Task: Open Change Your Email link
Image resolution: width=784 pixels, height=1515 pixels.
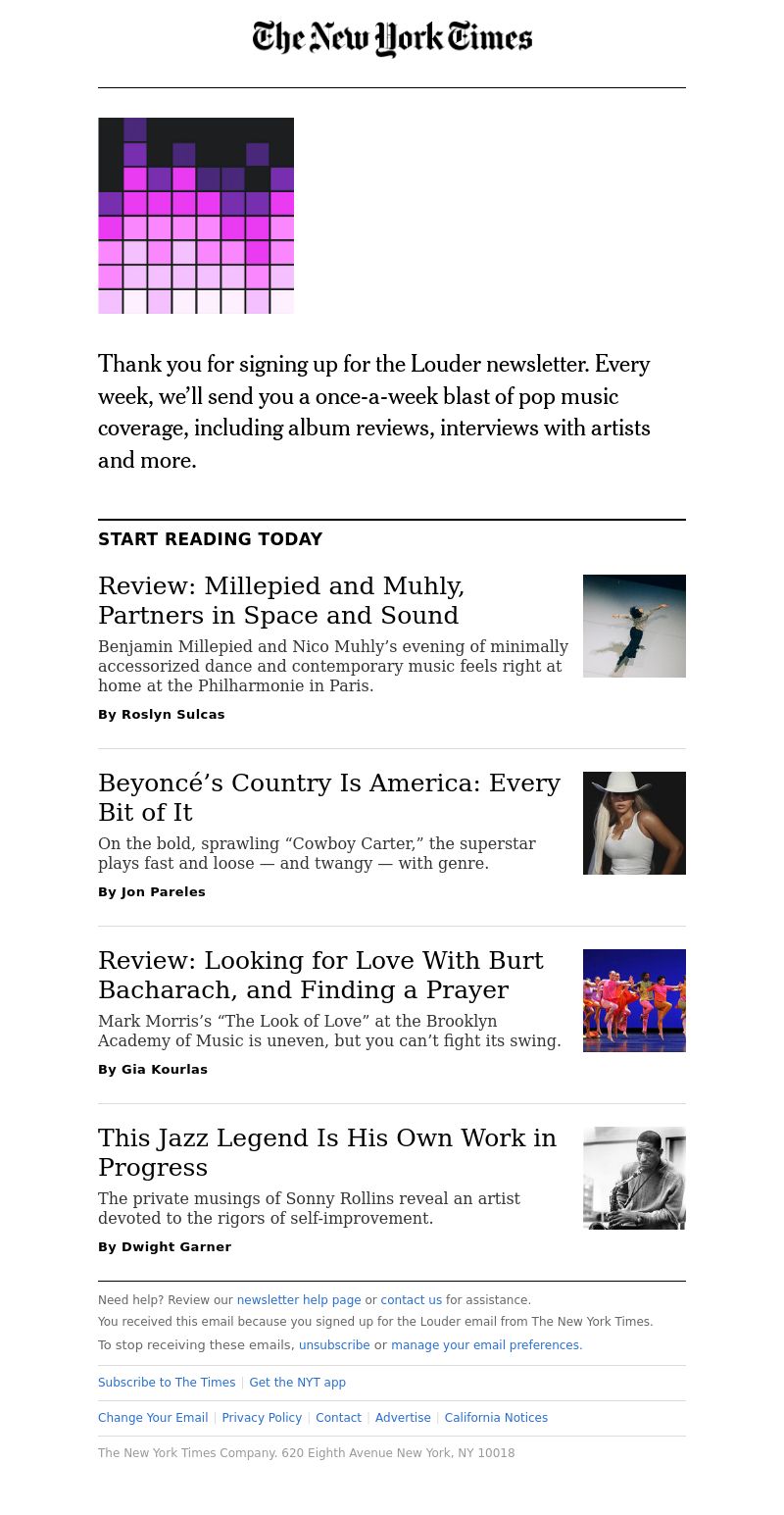Action: pyautogui.click(x=153, y=1418)
